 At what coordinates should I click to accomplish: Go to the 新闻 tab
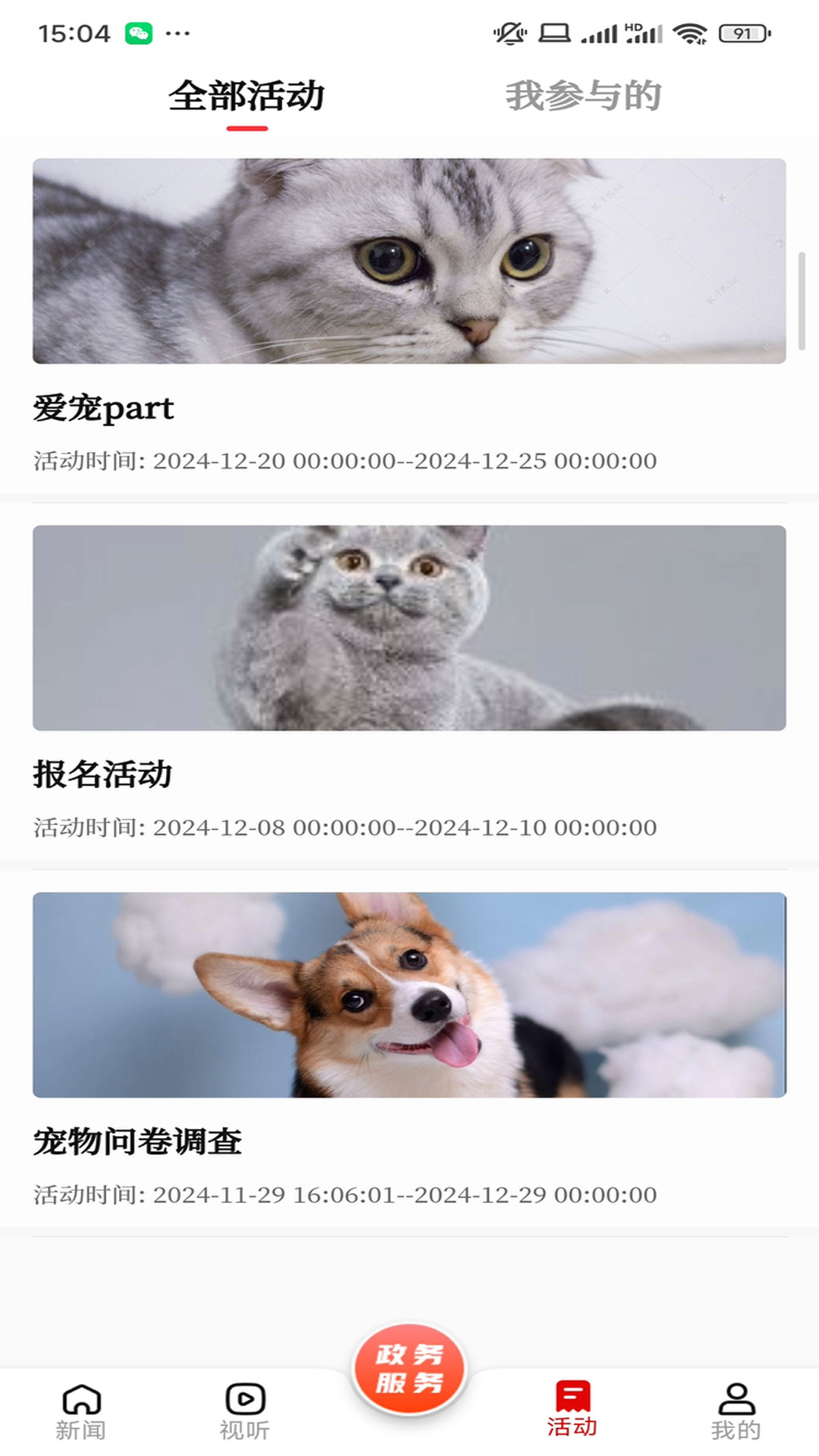click(x=81, y=1412)
